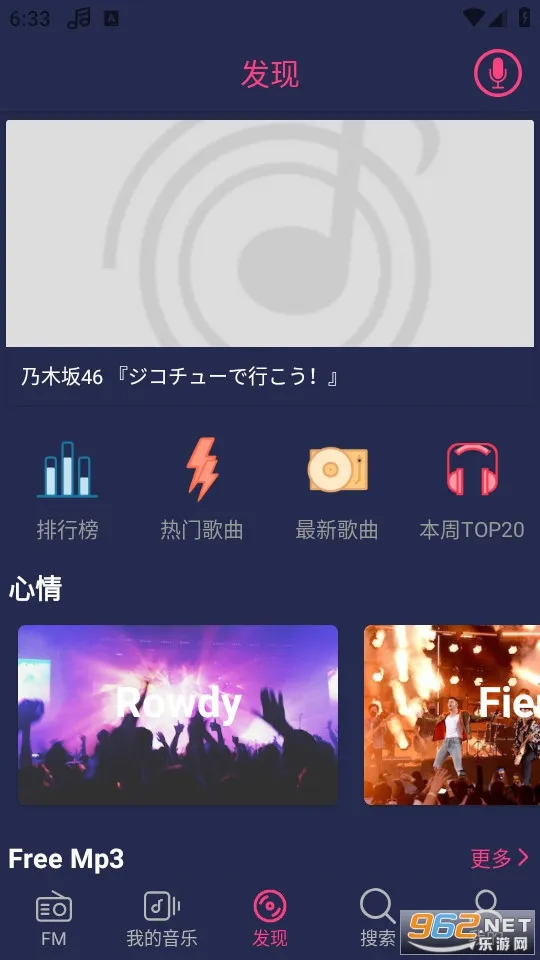The height and width of the screenshot is (960, 540).
Task: Open 排行榜 rankings
Action: pos(67,489)
